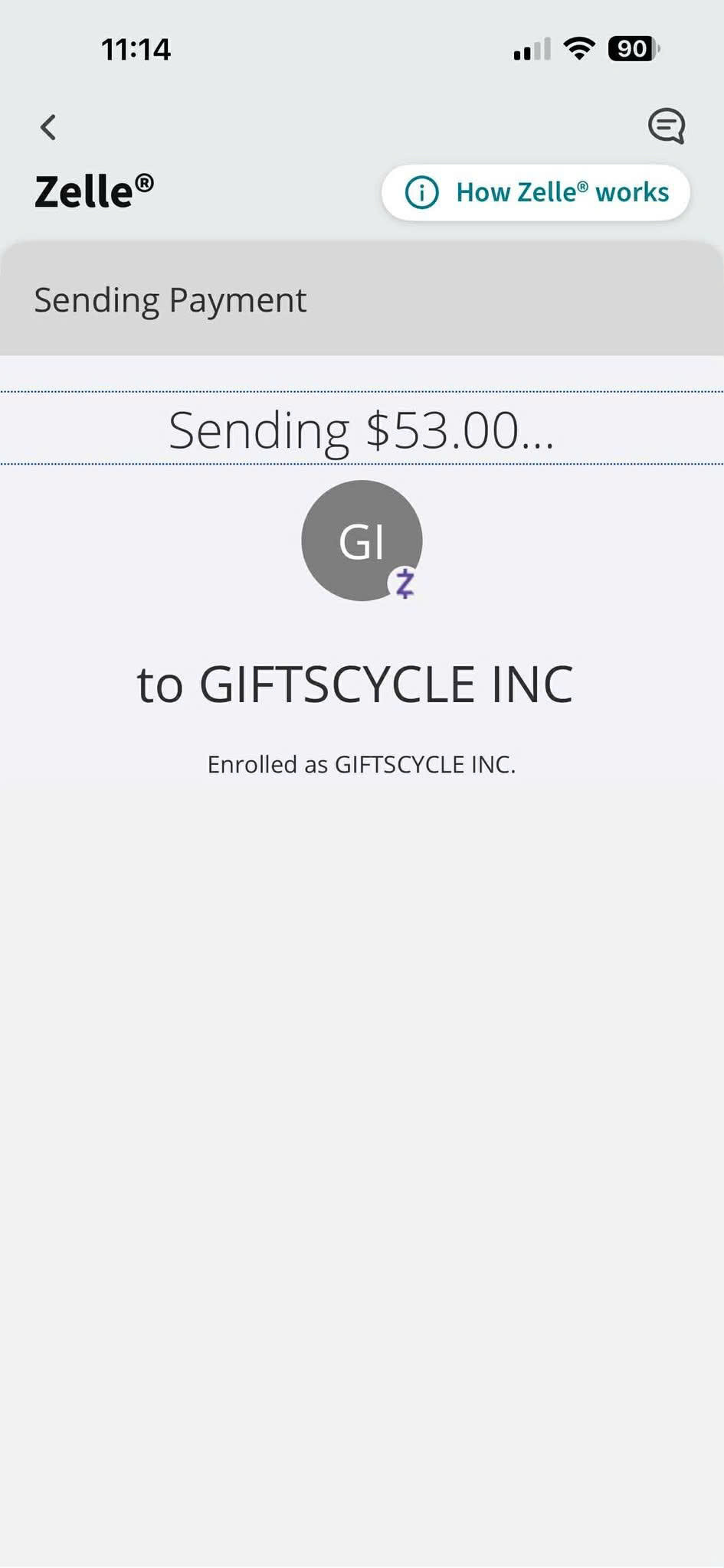Go back using the top arrow
Screen dimensions: 724x1568
pyautogui.click(x=48, y=127)
